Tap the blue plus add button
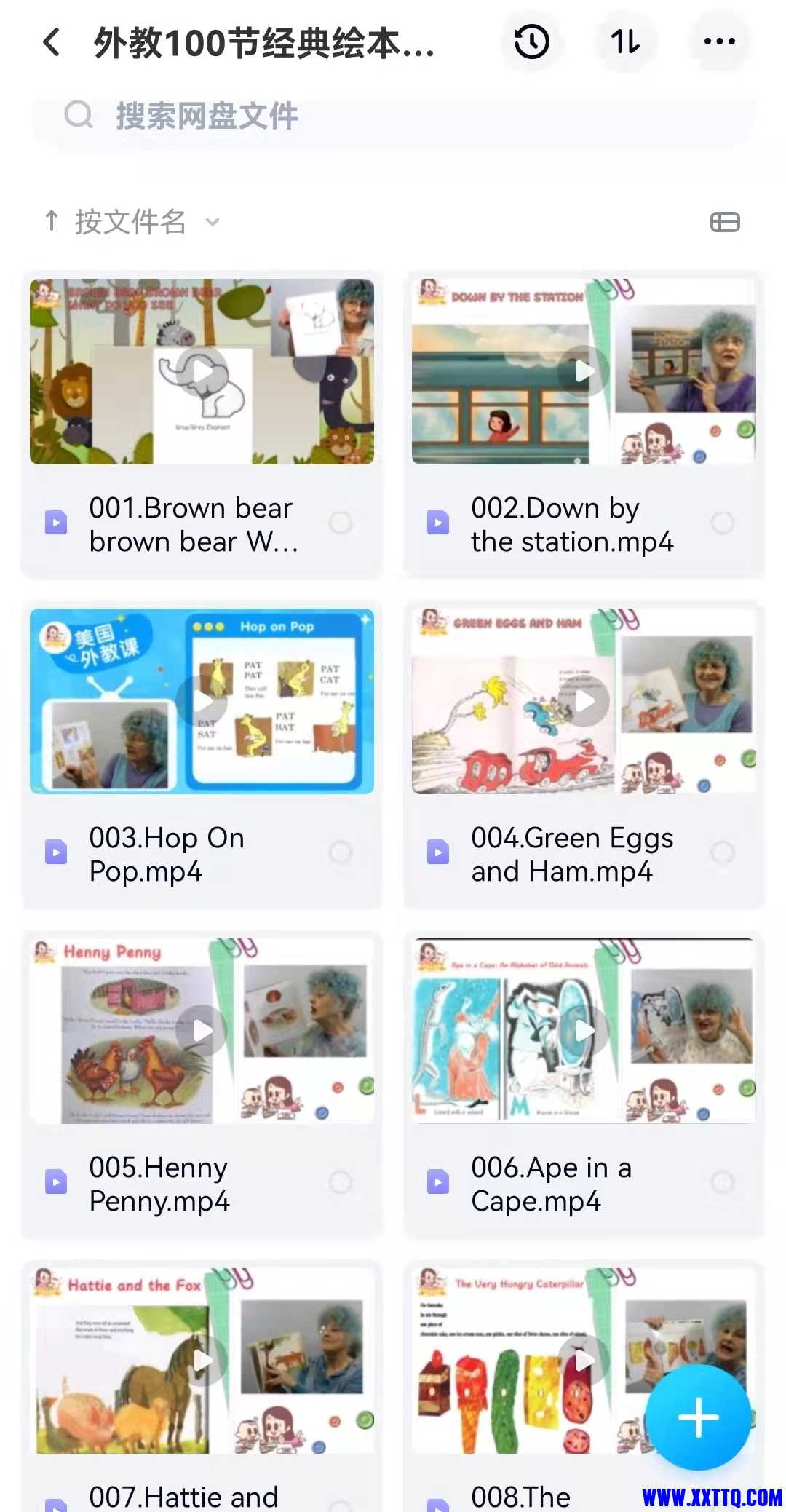This screenshot has width=786, height=1512. pos(698,1417)
